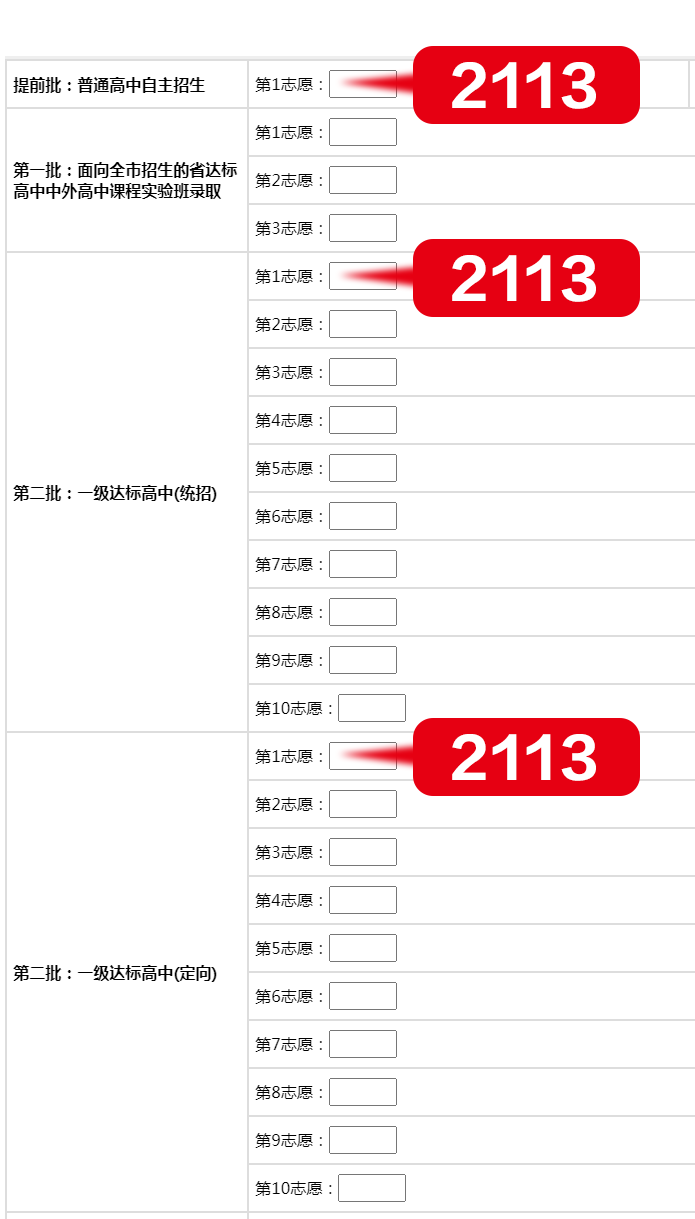Viewport: 695px width, 1219px height.
Task: Select 第10志愿 field in 一级达标高中(定向)
Action: (x=372, y=1188)
